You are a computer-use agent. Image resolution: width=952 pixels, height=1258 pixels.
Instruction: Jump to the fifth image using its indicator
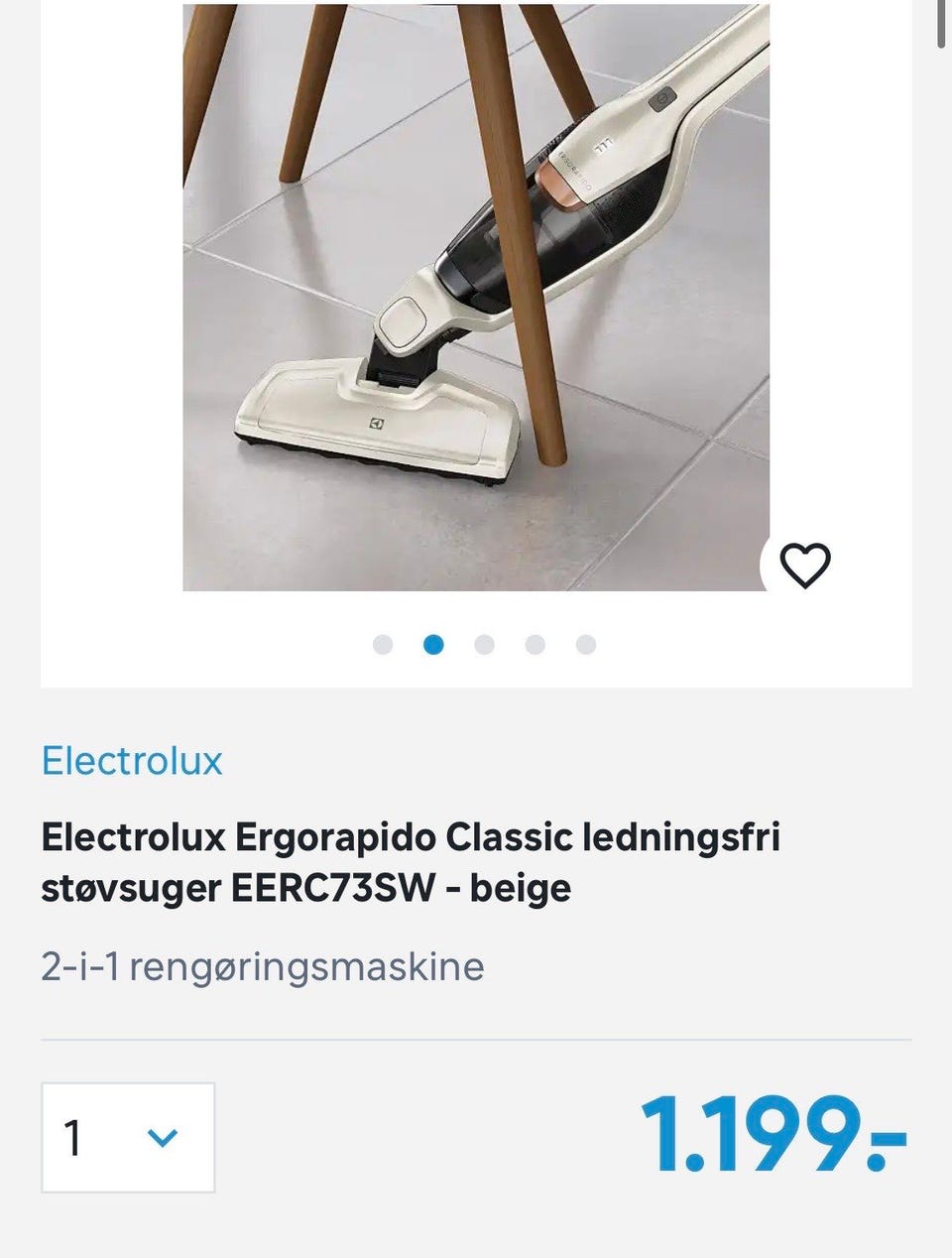click(584, 645)
